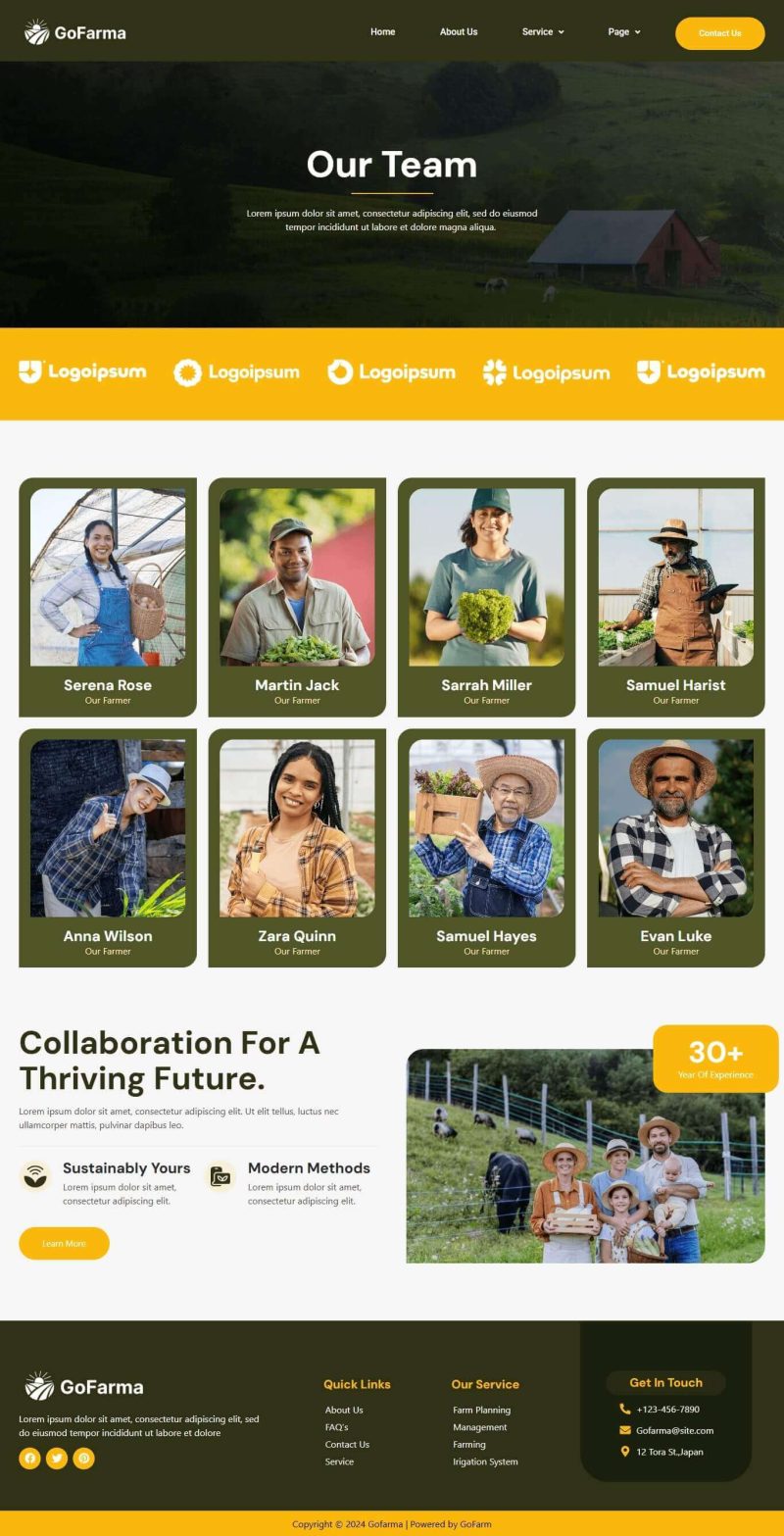
Task: View the Irigation System service link
Action: click(485, 1462)
